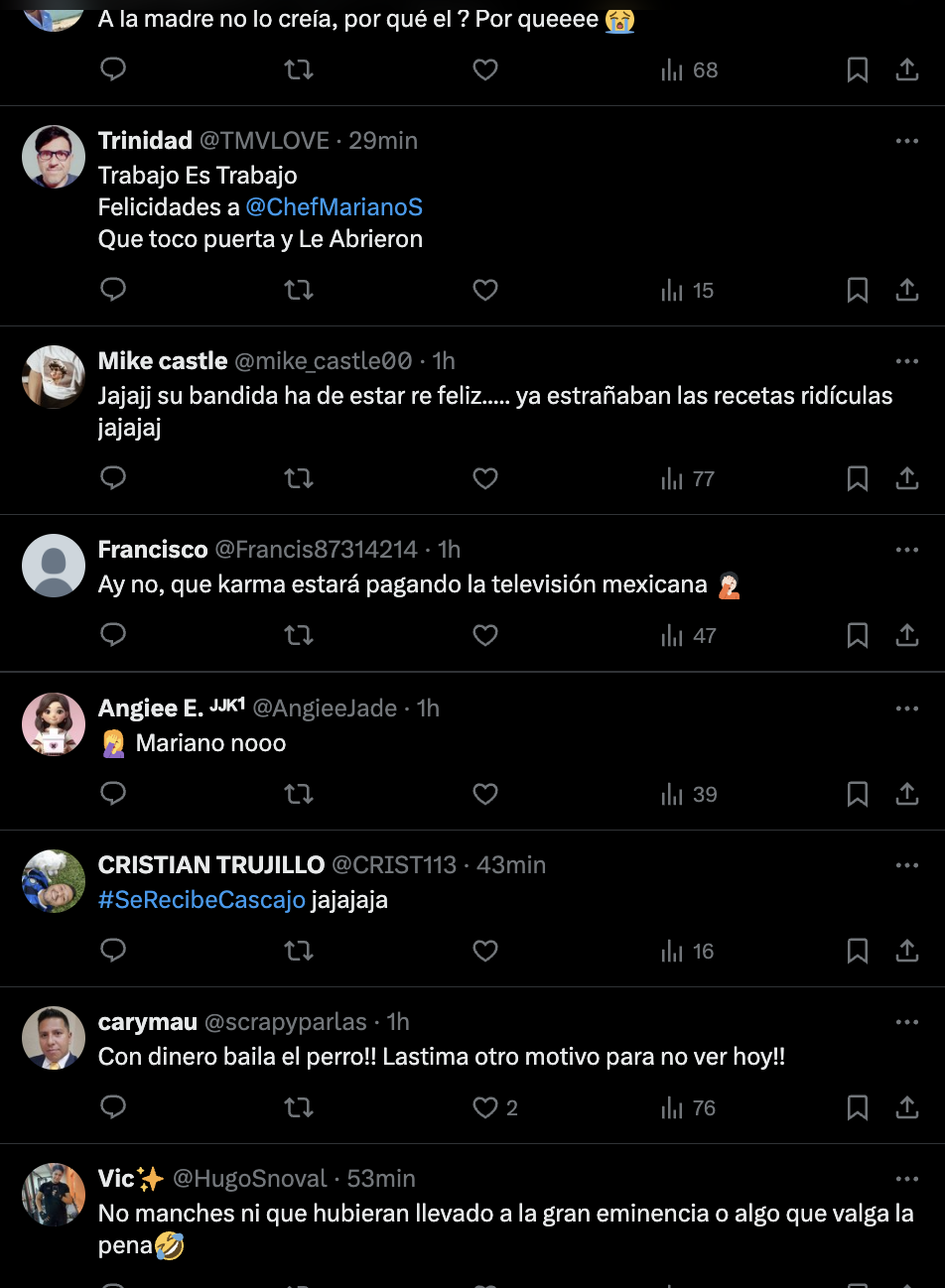Like carymau's tweet with 2 likes
Screen dimensions: 945x1288
coord(484,1107)
